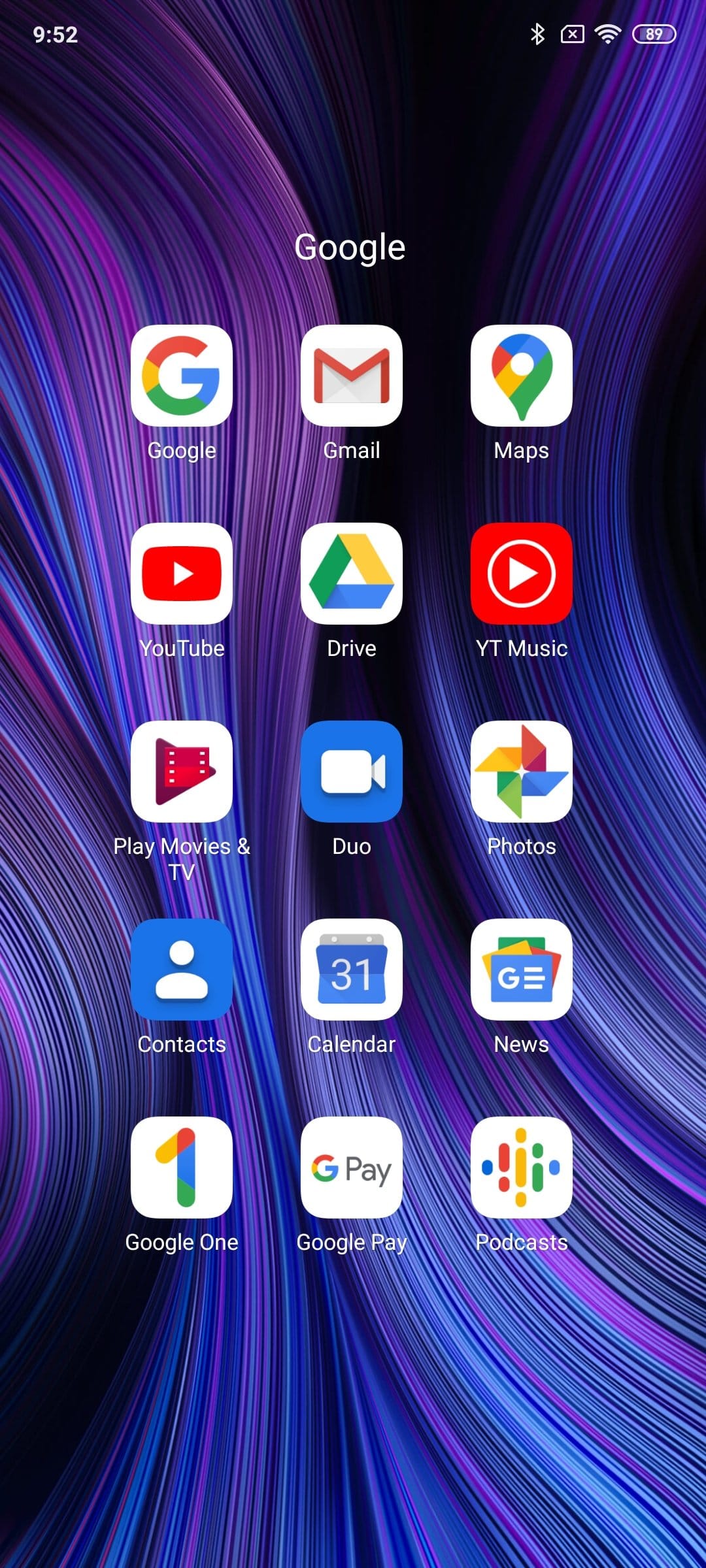706x1568 pixels.
Task: Open Play Movies & TV
Action: click(x=182, y=772)
